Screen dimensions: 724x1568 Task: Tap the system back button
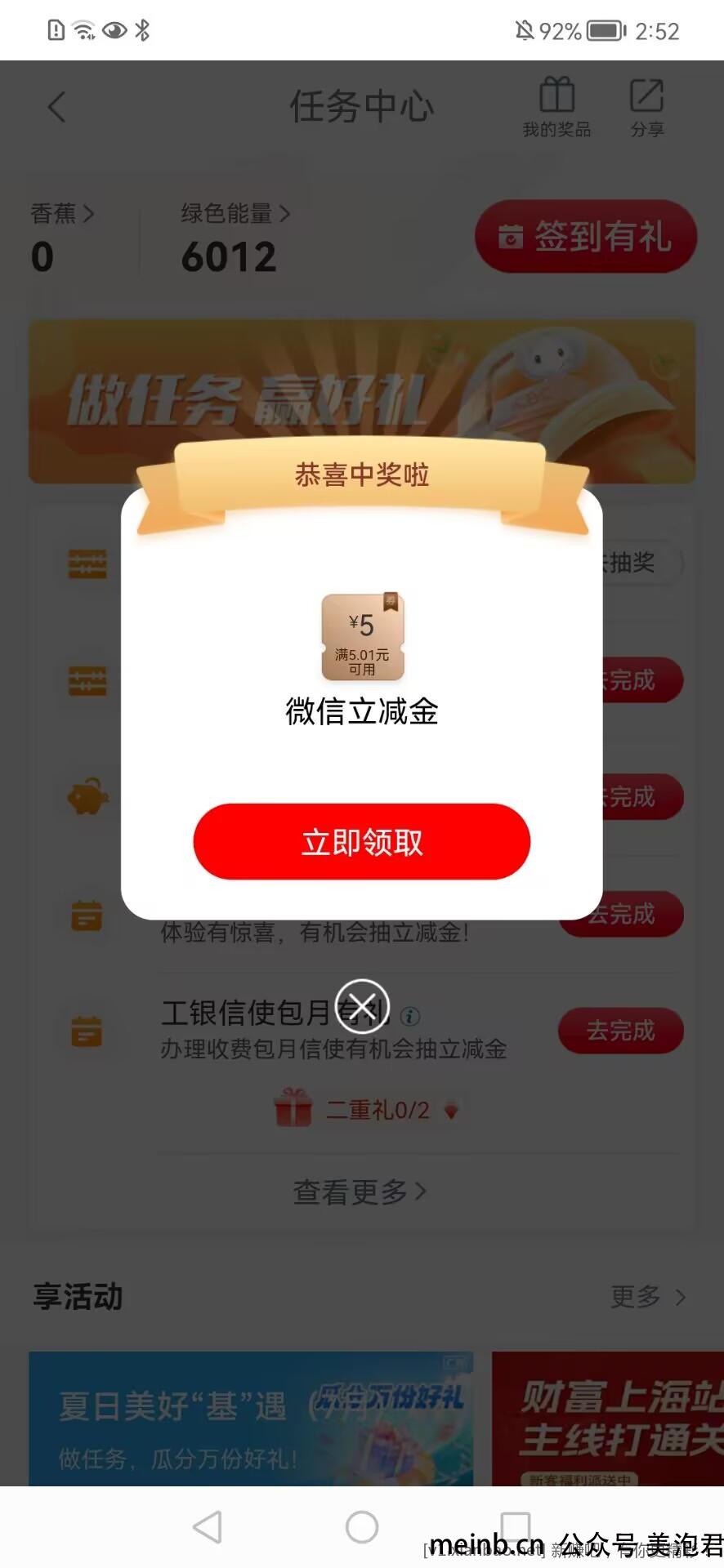coord(208,1526)
